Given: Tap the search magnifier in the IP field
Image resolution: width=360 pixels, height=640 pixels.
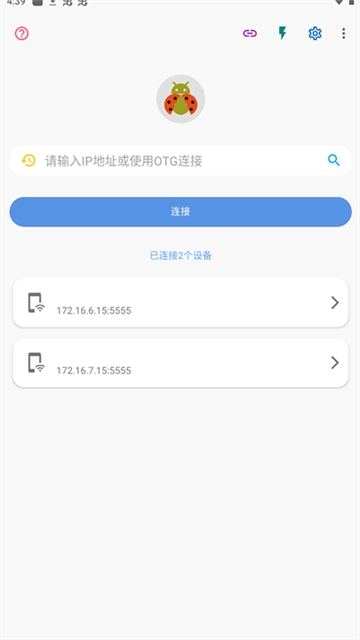Looking at the screenshot, I should [333, 160].
